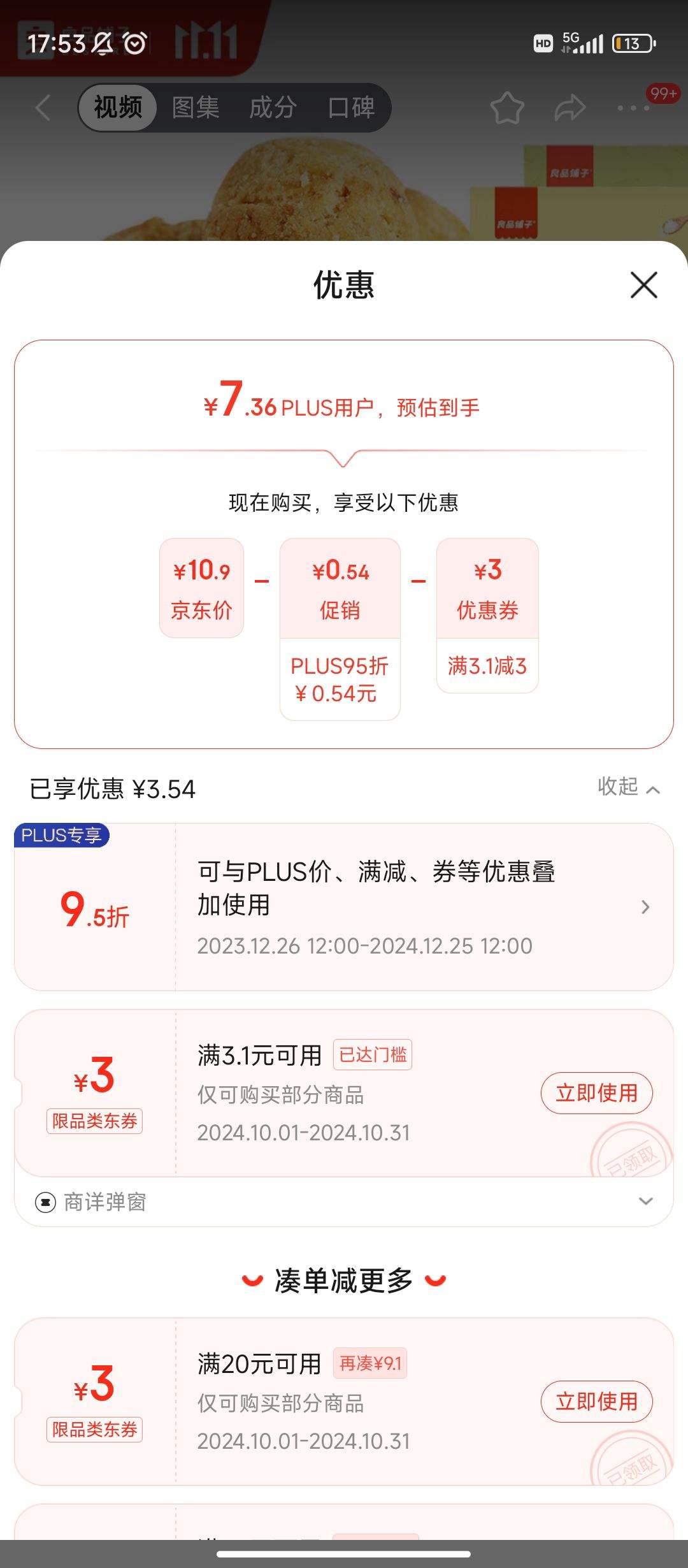Select the 成分 tab
Screen dimensions: 688x1568
273,108
